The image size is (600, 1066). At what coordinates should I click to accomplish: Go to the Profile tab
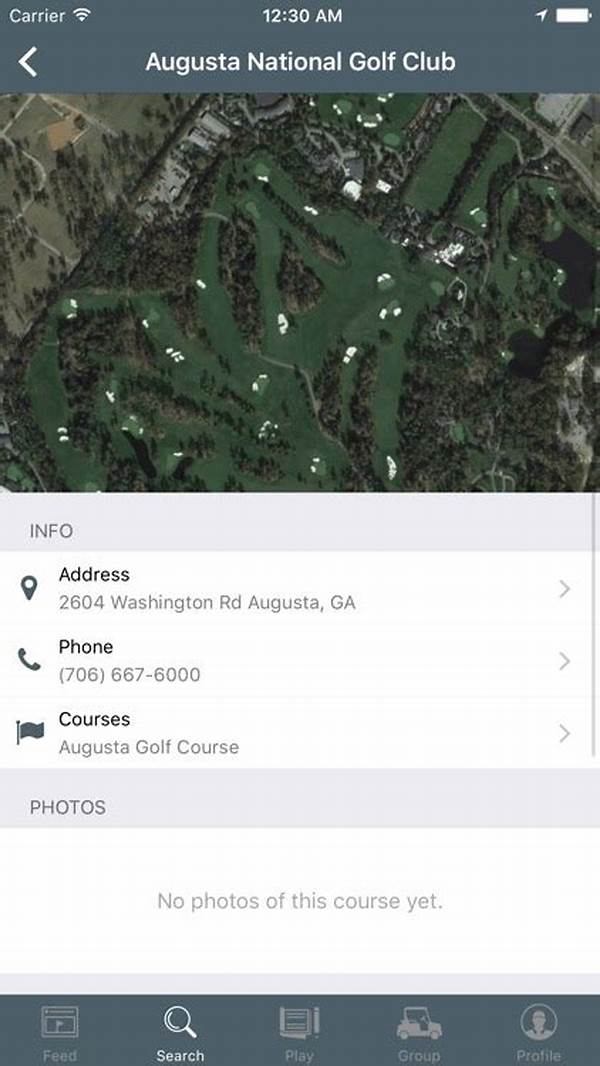click(538, 1032)
